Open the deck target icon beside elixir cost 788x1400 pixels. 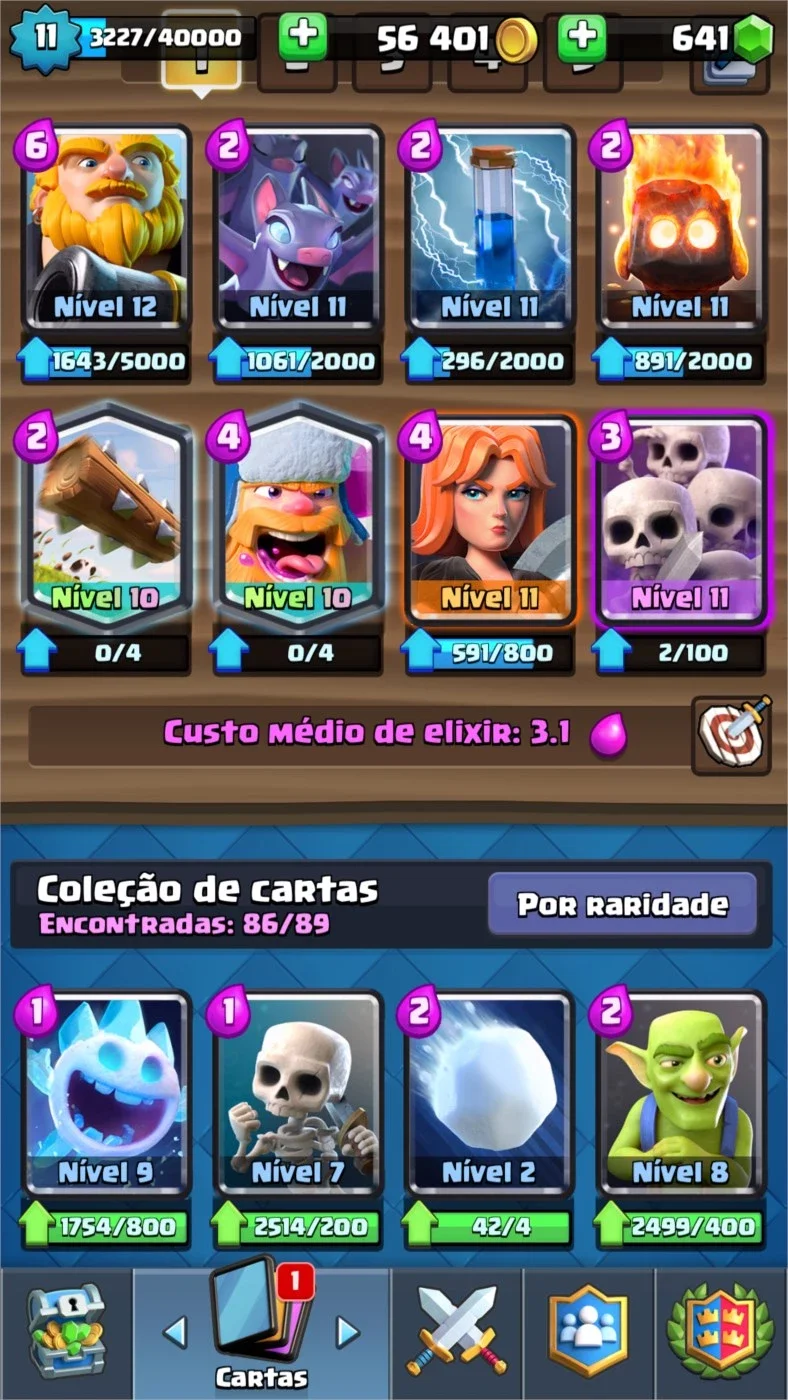click(x=732, y=736)
